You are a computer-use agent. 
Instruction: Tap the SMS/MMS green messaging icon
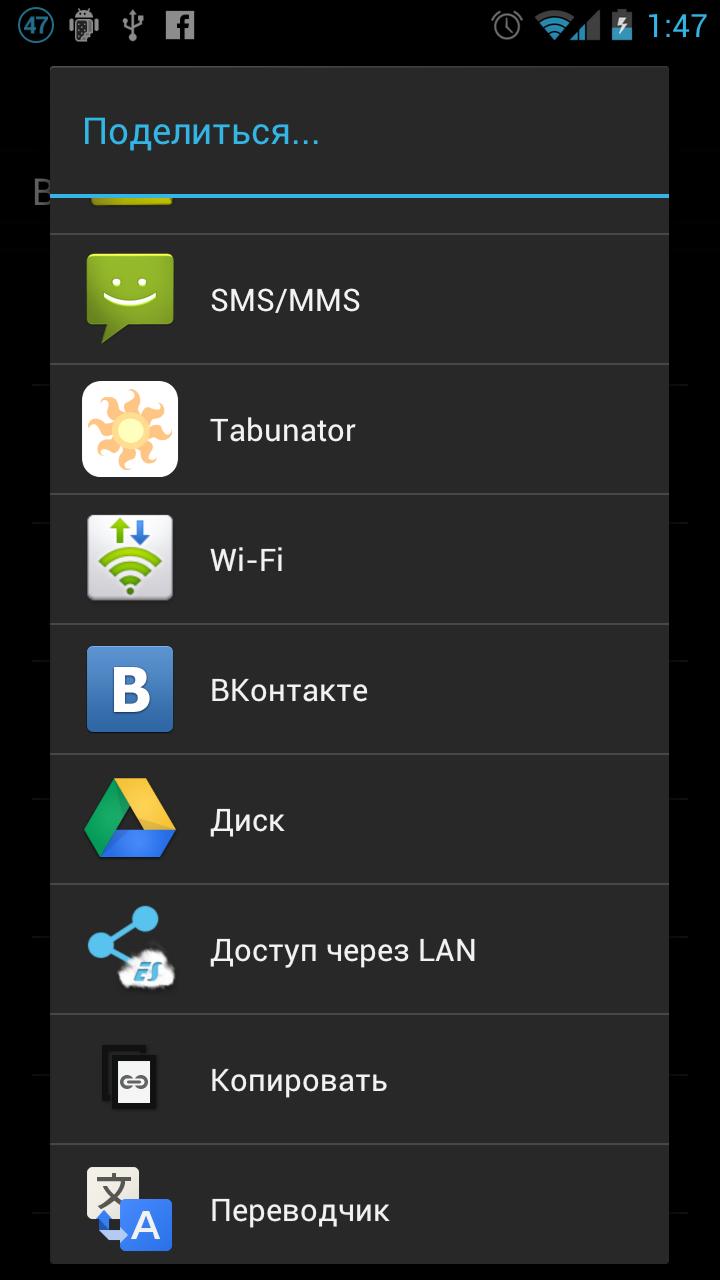(129, 298)
